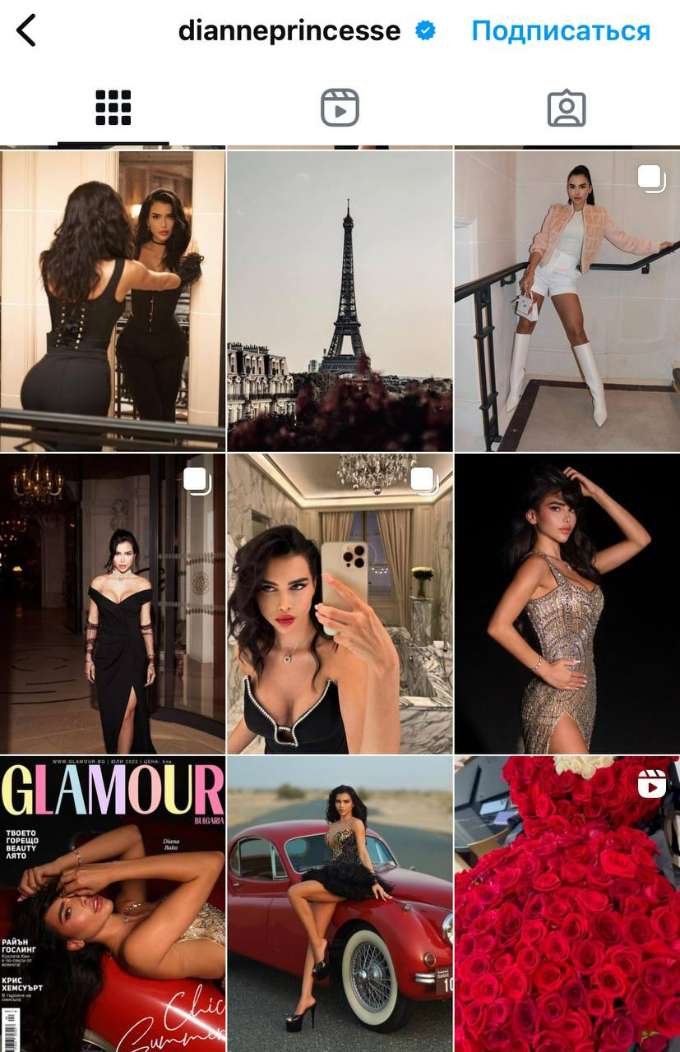Switch to the tagged photos tab

[x=566, y=108]
